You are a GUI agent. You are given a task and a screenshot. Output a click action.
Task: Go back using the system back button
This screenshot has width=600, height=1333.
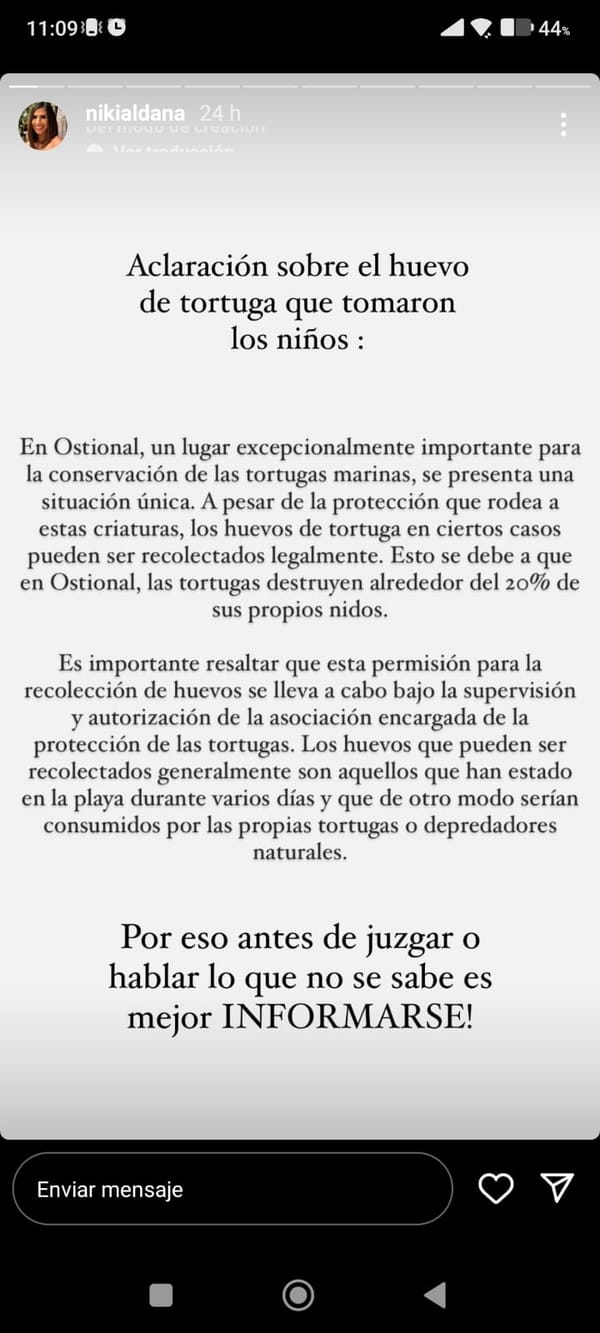pos(434,1296)
